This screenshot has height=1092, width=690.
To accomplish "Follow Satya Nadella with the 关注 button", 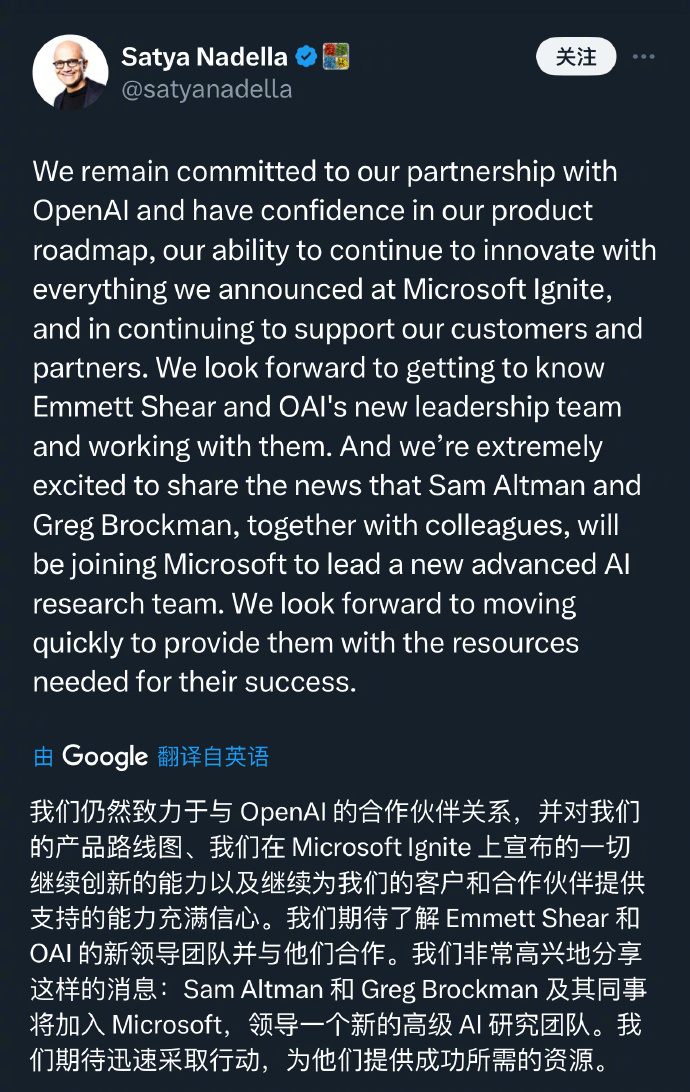I will pos(575,56).
